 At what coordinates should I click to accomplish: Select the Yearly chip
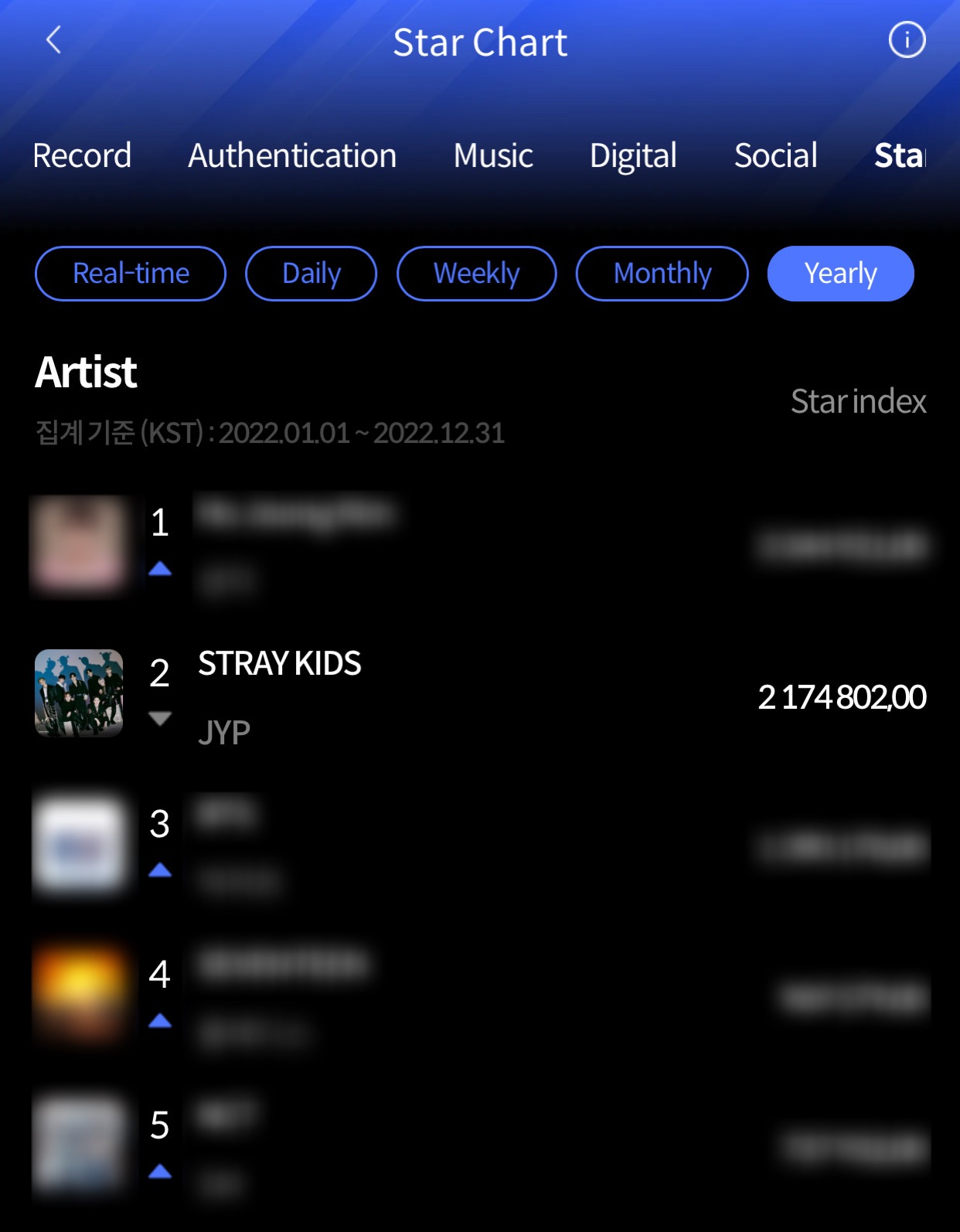point(840,274)
